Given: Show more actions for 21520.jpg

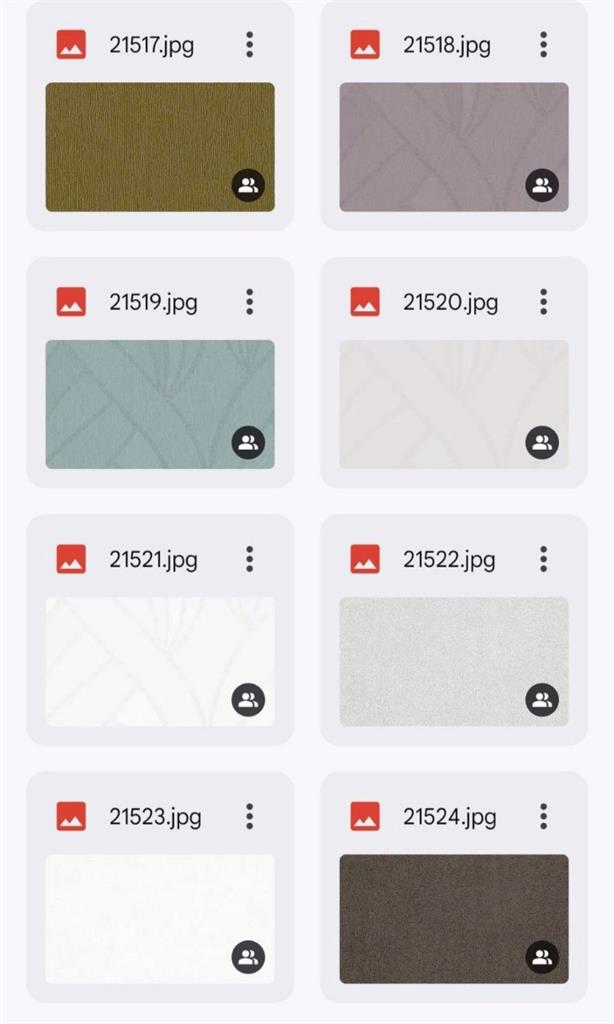Looking at the screenshot, I should (x=543, y=302).
